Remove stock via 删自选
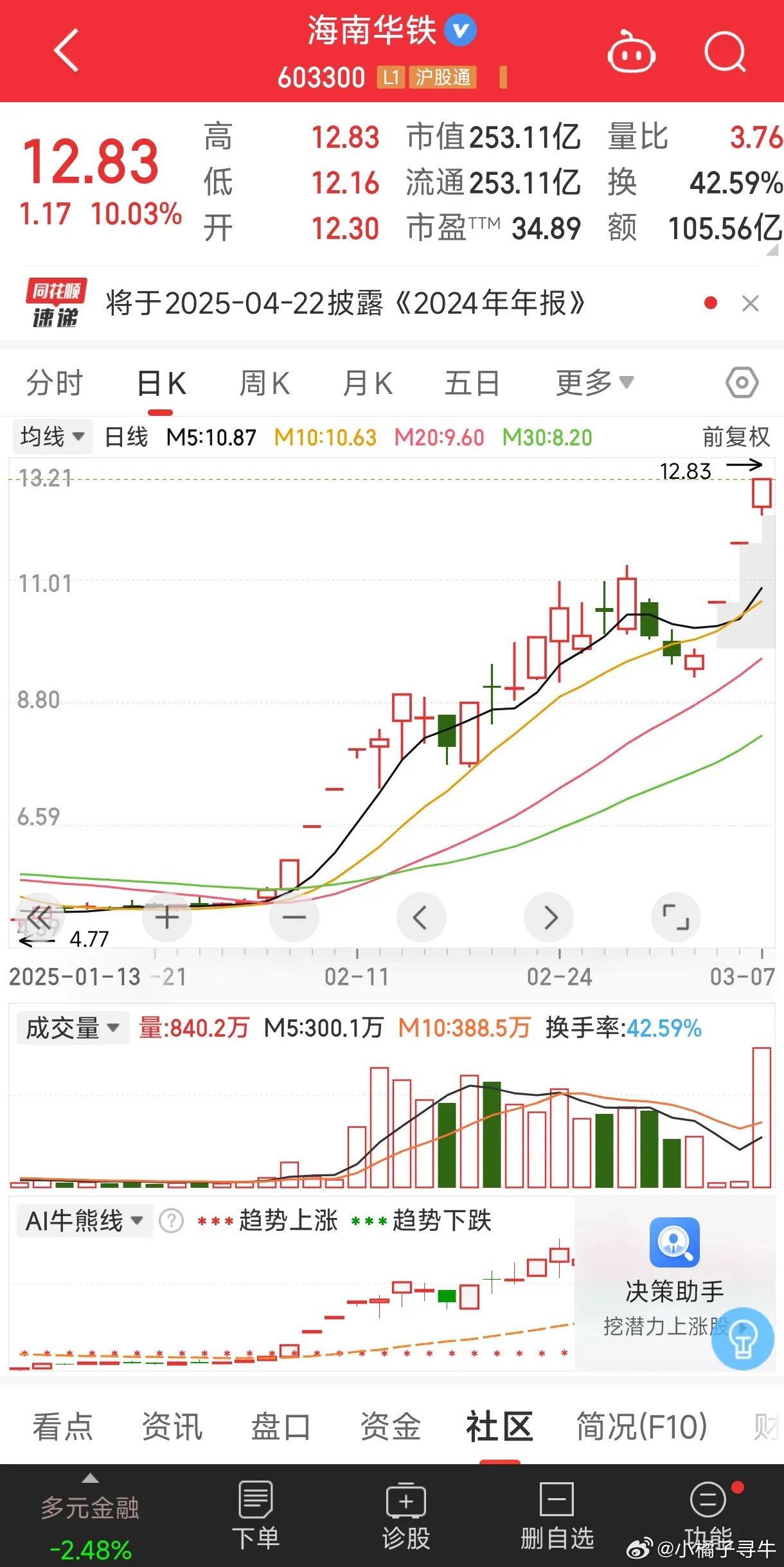This screenshot has height=1567, width=784. pos(557,1515)
